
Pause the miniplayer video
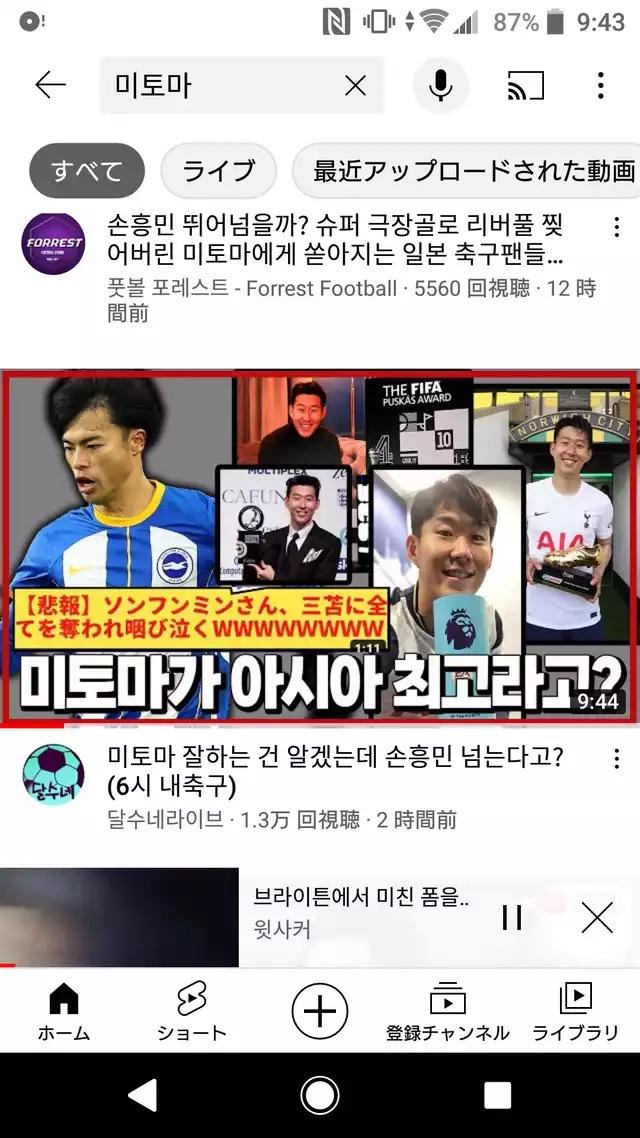pos(512,918)
